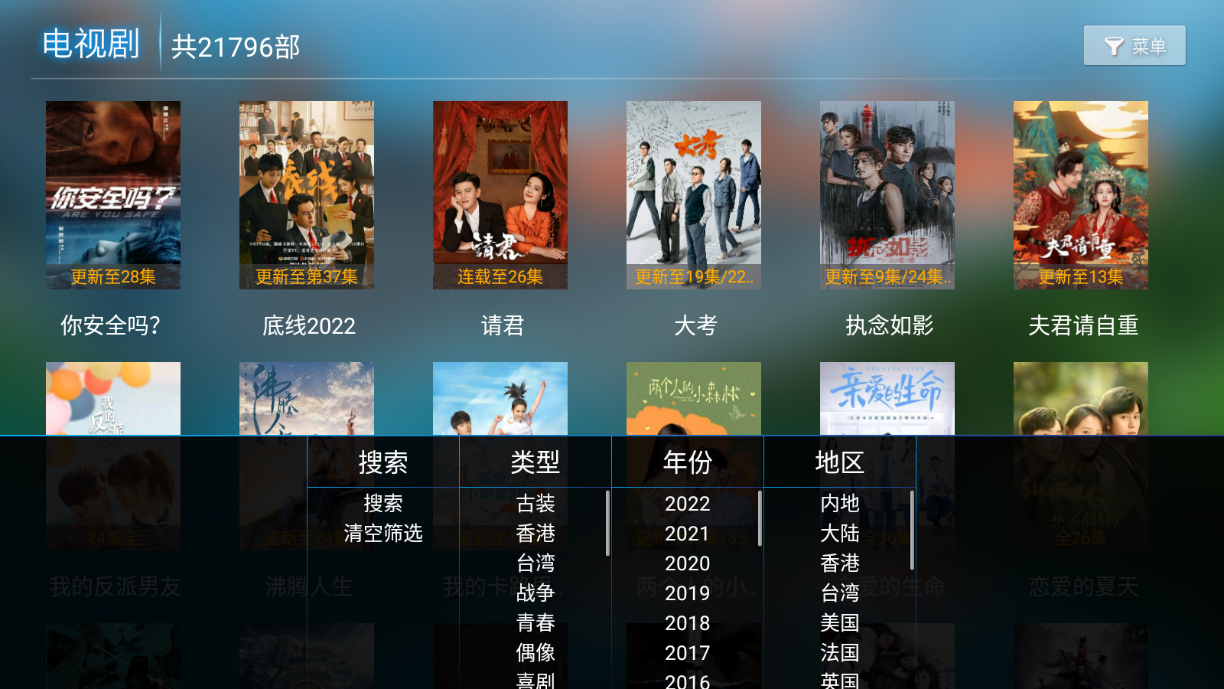1224x689 pixels.
Task: Open the drama 底线2022
Action: 306,195
